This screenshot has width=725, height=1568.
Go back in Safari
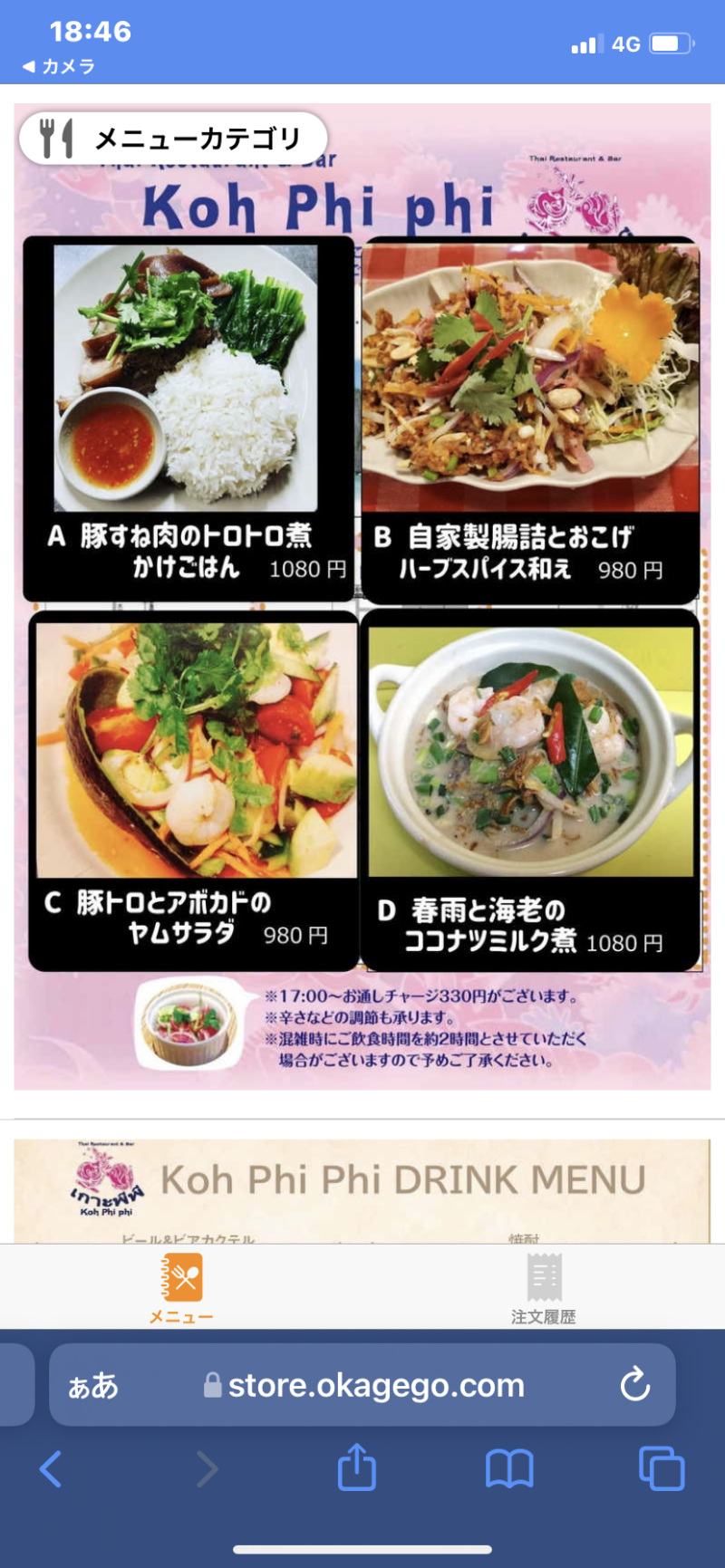click(52, 1468)
